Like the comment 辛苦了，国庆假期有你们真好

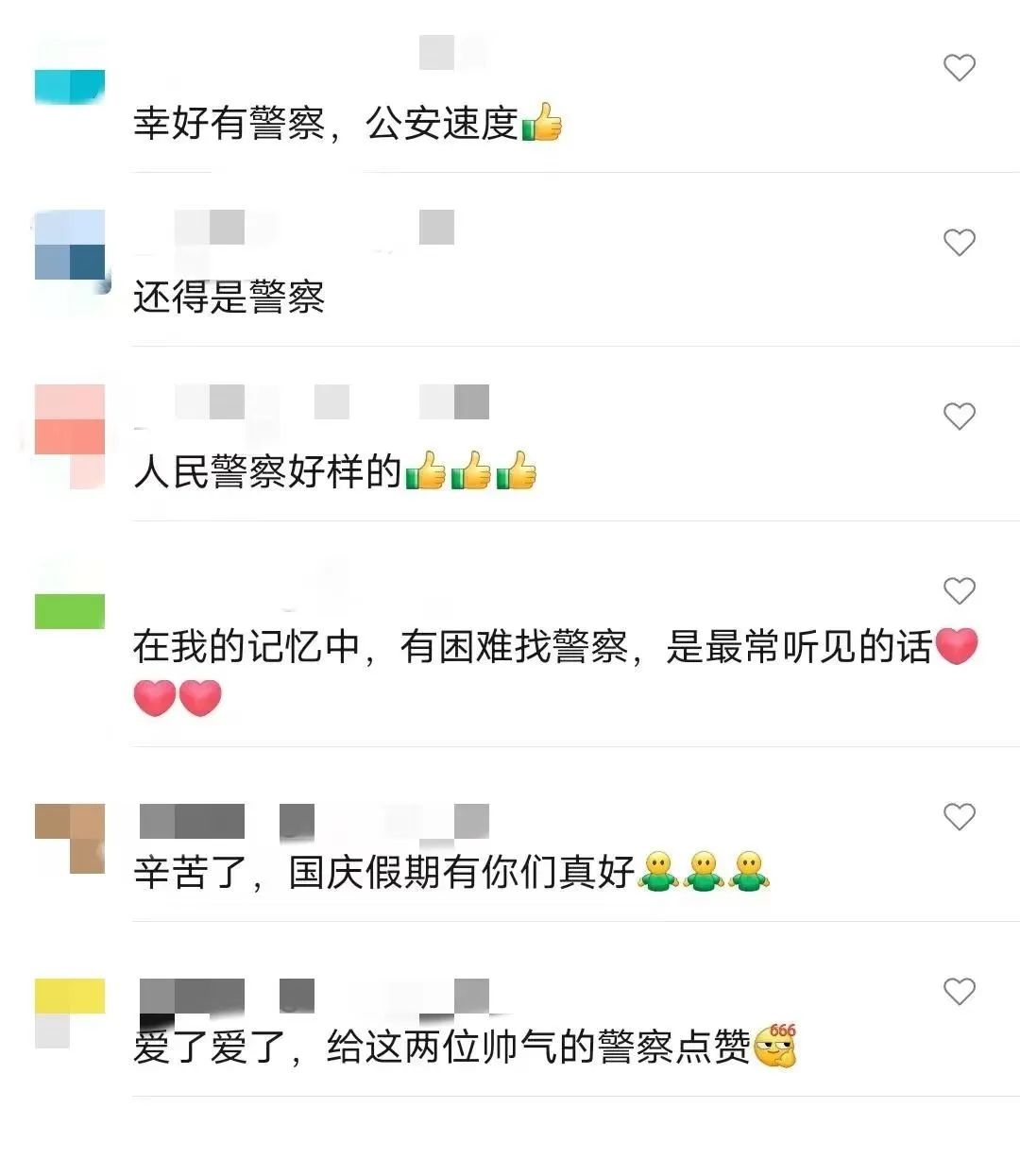click(x=959, y=817)
